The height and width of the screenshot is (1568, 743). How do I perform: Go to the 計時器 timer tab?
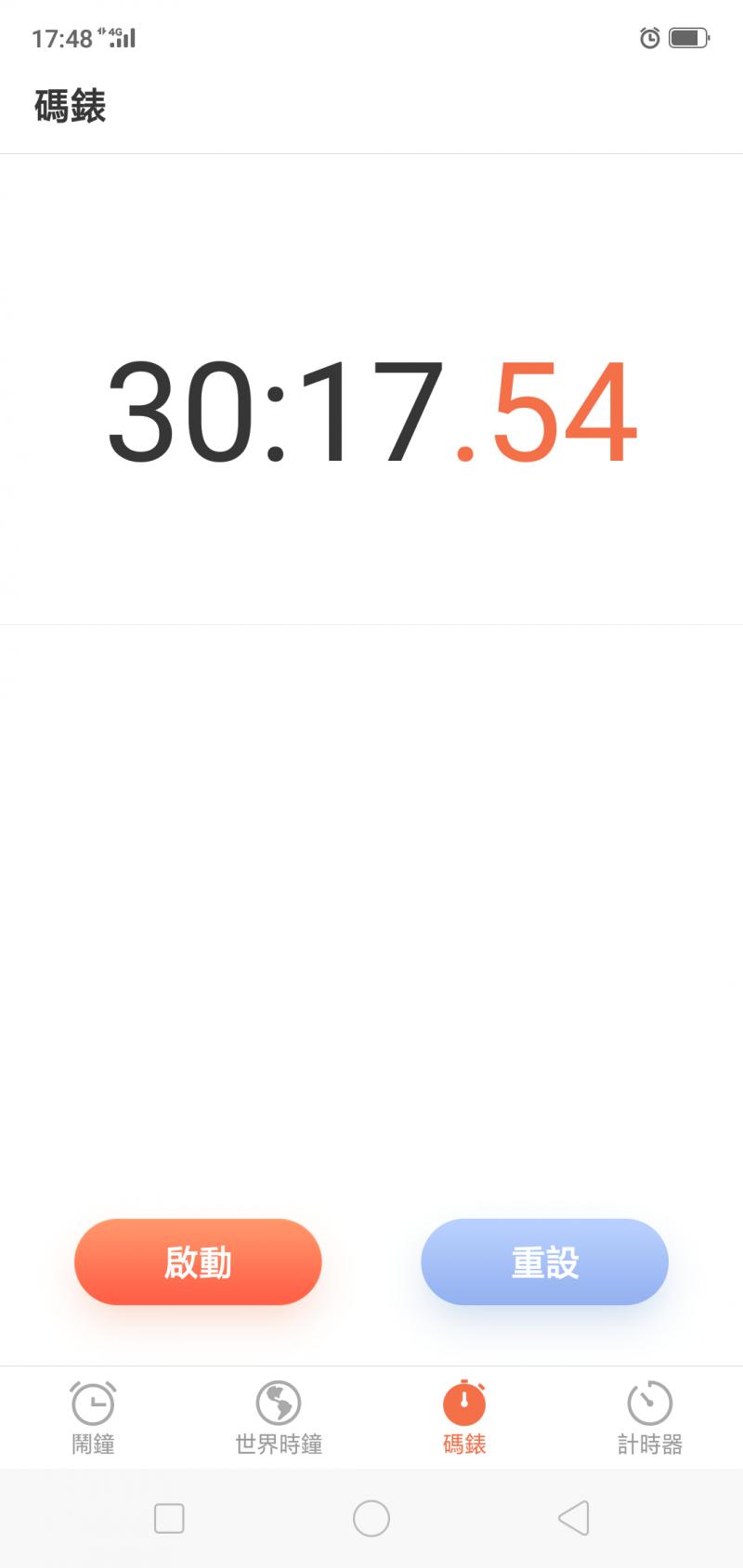tap(650, 1418)
